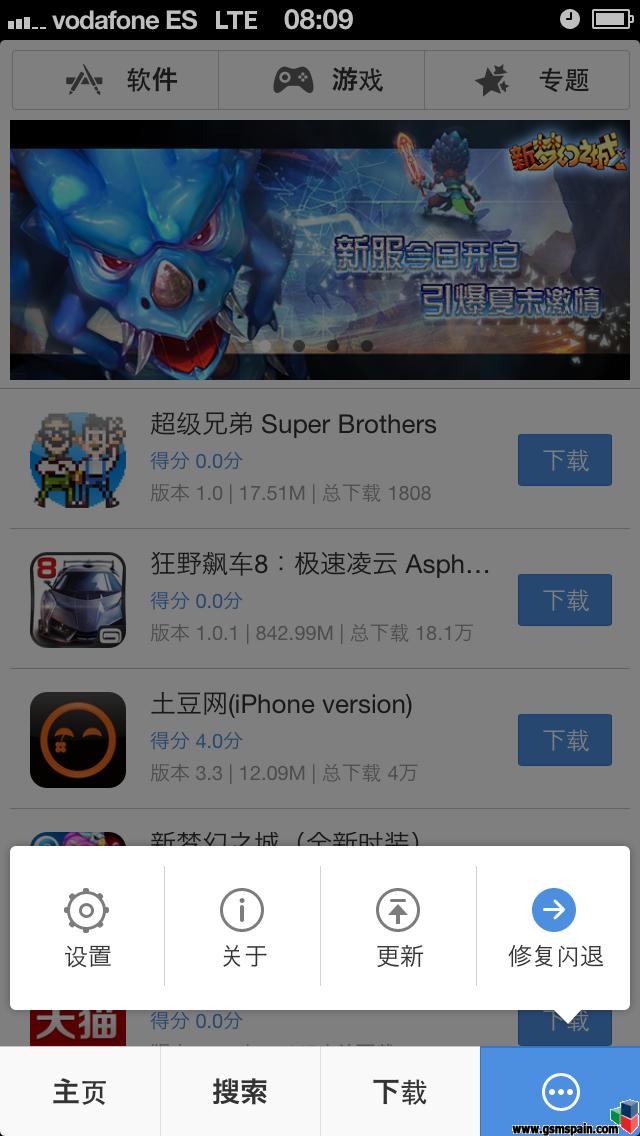Open the promotional game banner
Viewport: 640px width, 1136px height.
click(x=320, y=250)
